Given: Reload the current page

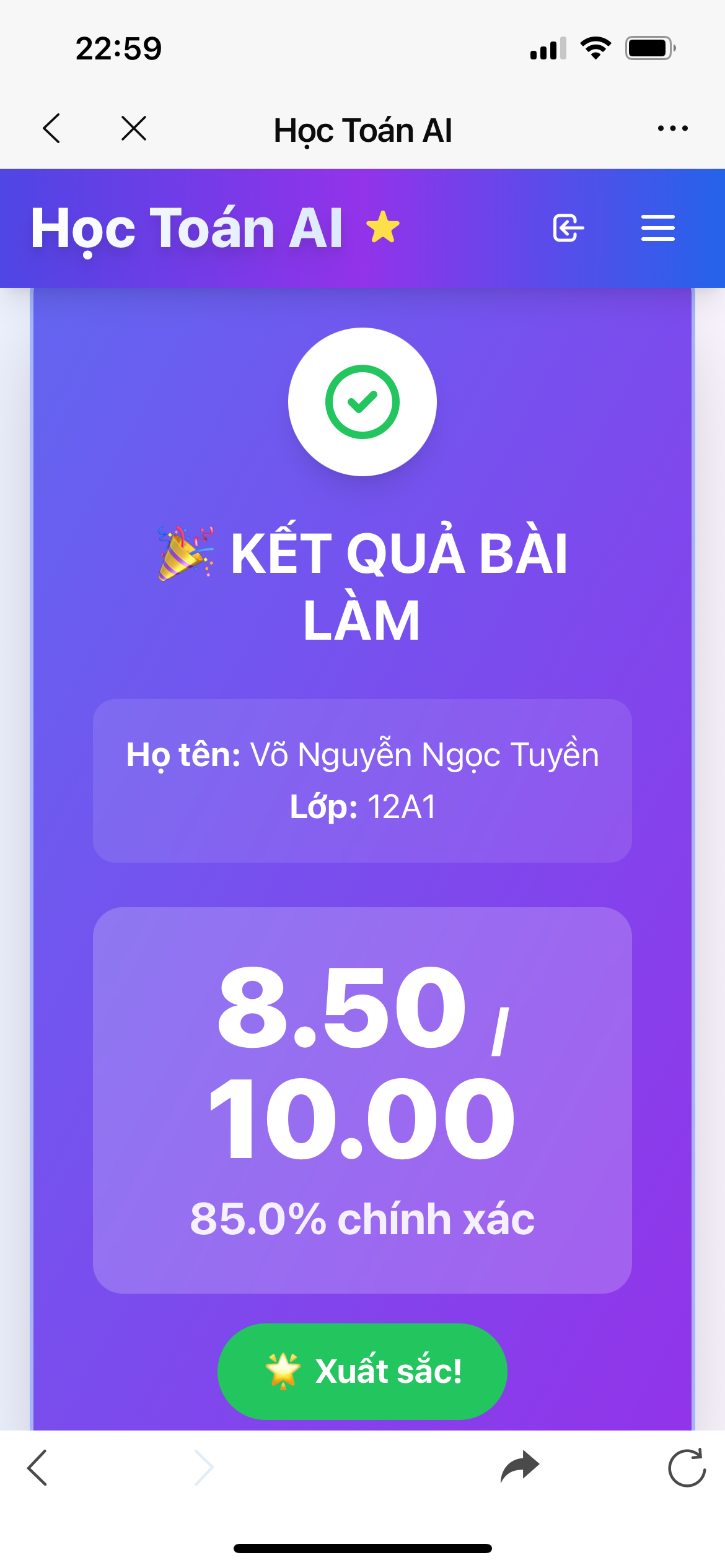Looking at the screenshot, I should click(x=687, y=1467).
